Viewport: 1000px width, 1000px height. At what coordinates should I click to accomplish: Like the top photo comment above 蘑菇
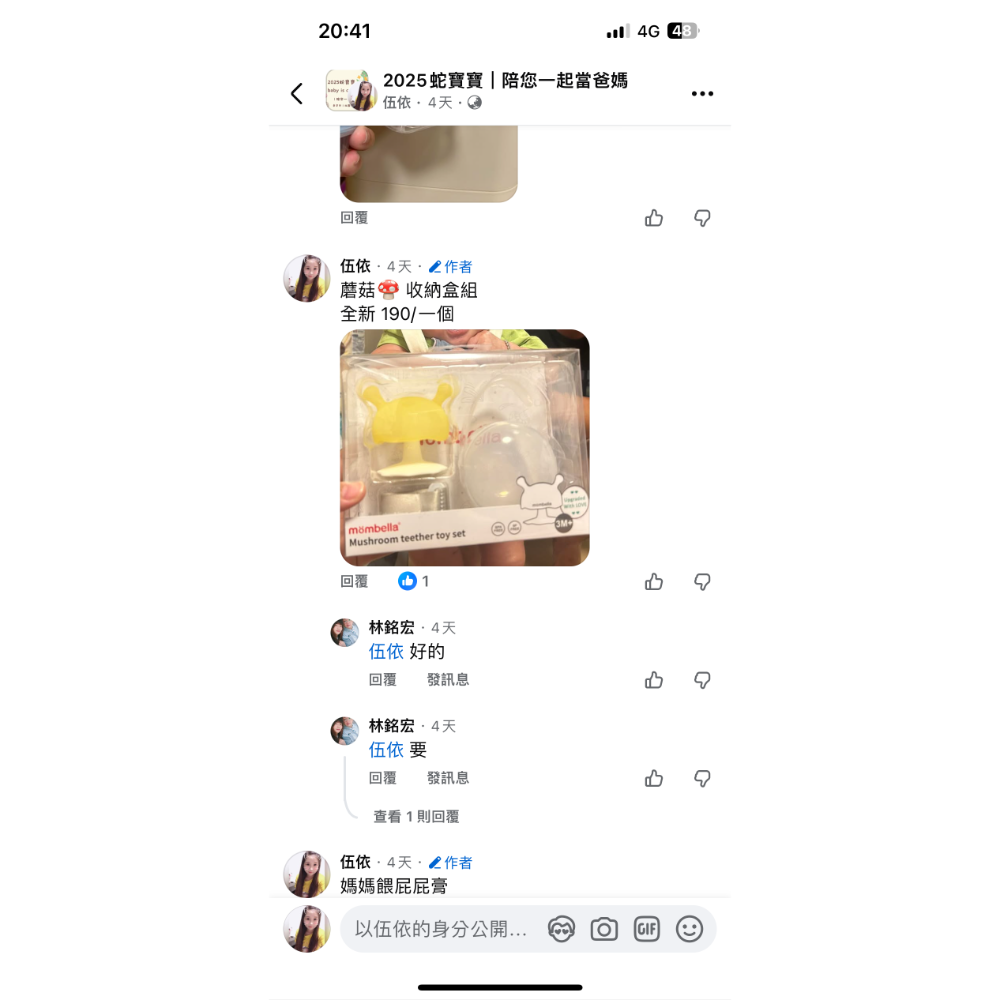[654, 218]
